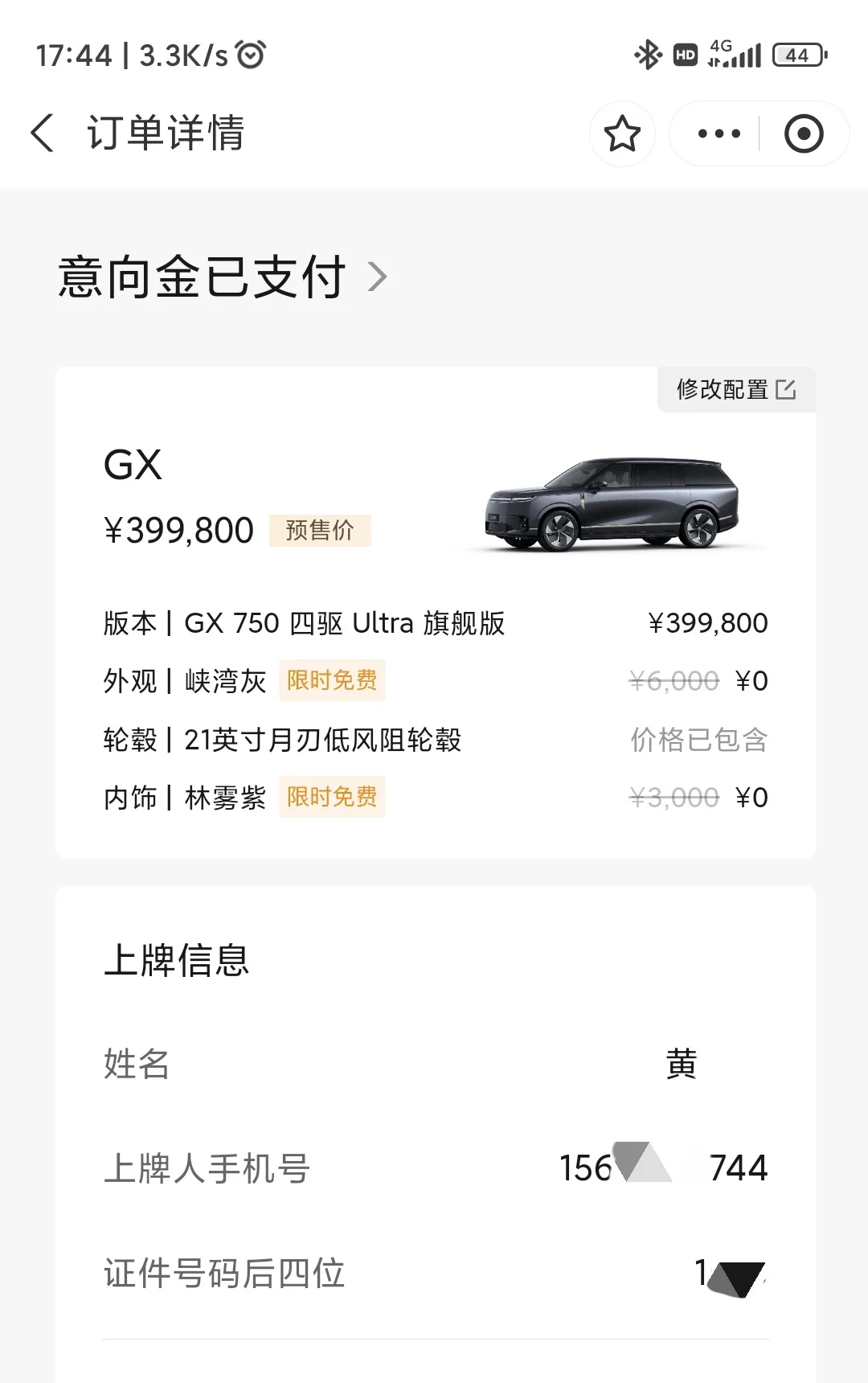
Task: Close the mini program via the circle icon
Action: pyautogui.click(x=804, y=133)
